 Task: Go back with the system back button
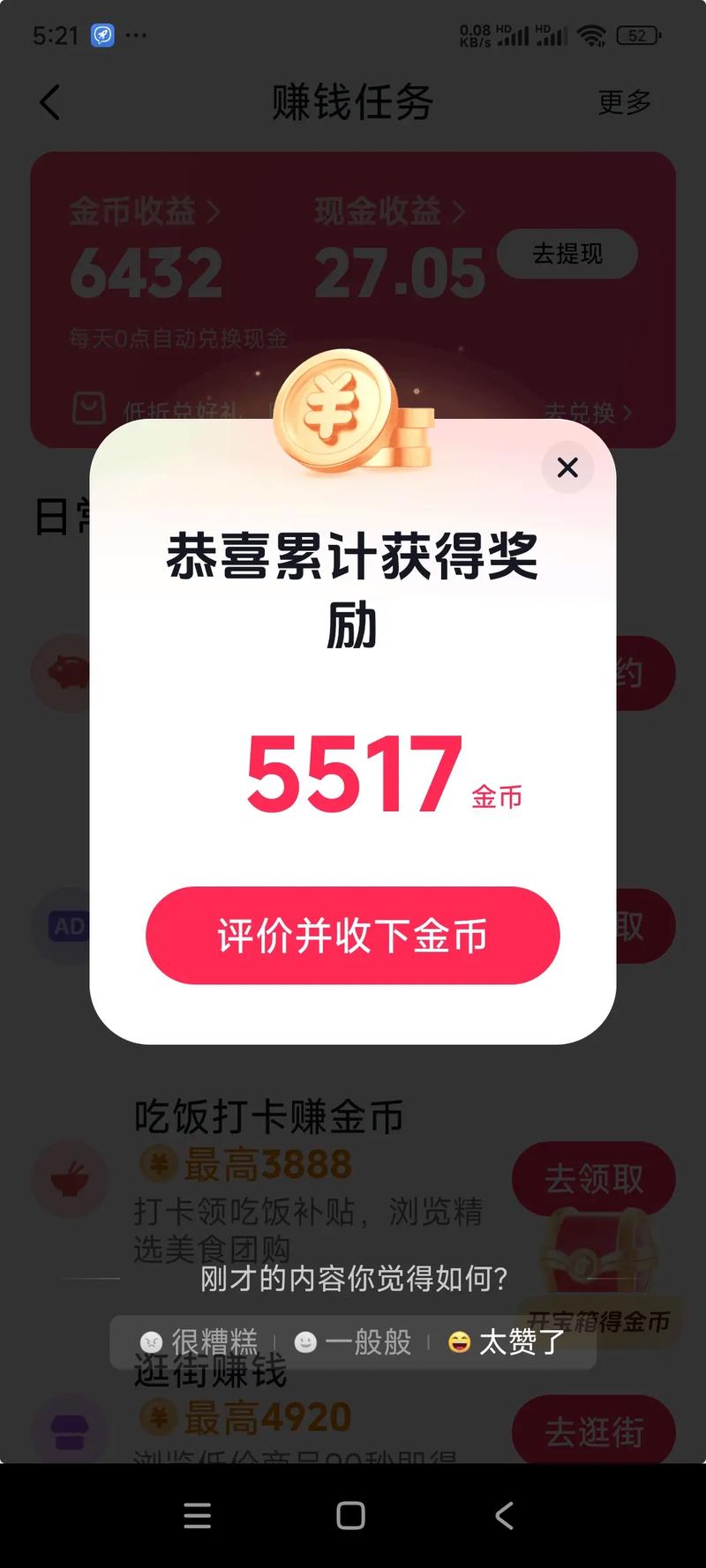(504, 1516)
